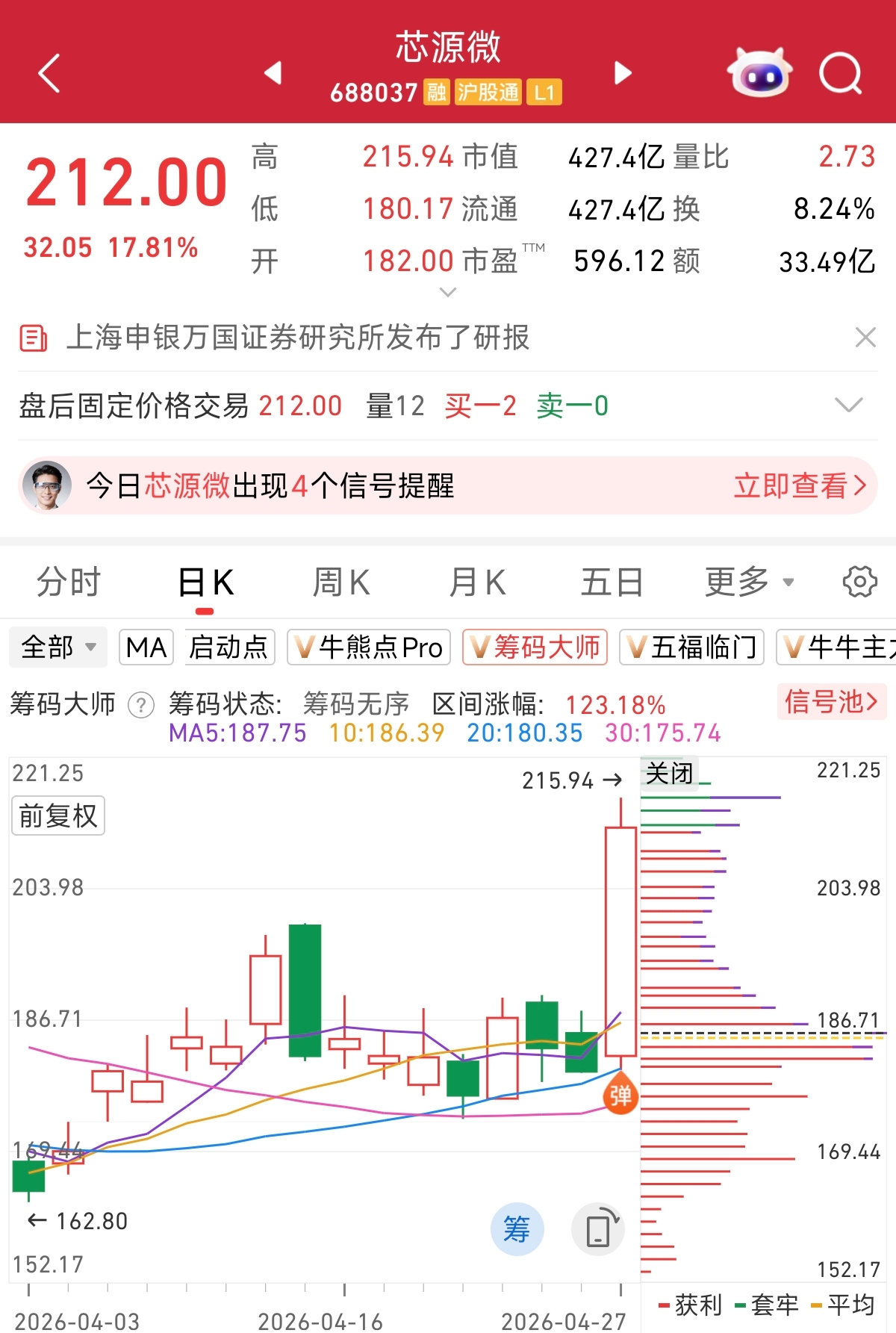Switch to the 分时 chart tab

pyautogui.click(x=69, y=582)
